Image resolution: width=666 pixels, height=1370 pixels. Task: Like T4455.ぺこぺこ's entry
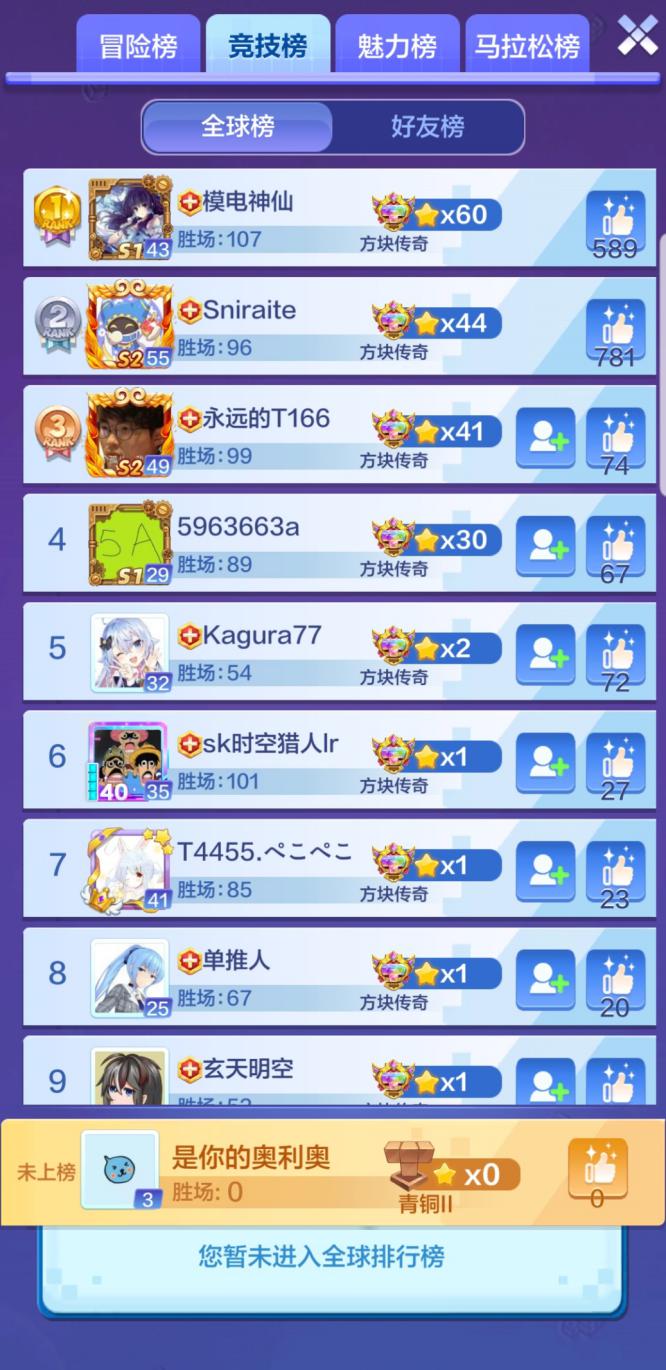point(615,874)
